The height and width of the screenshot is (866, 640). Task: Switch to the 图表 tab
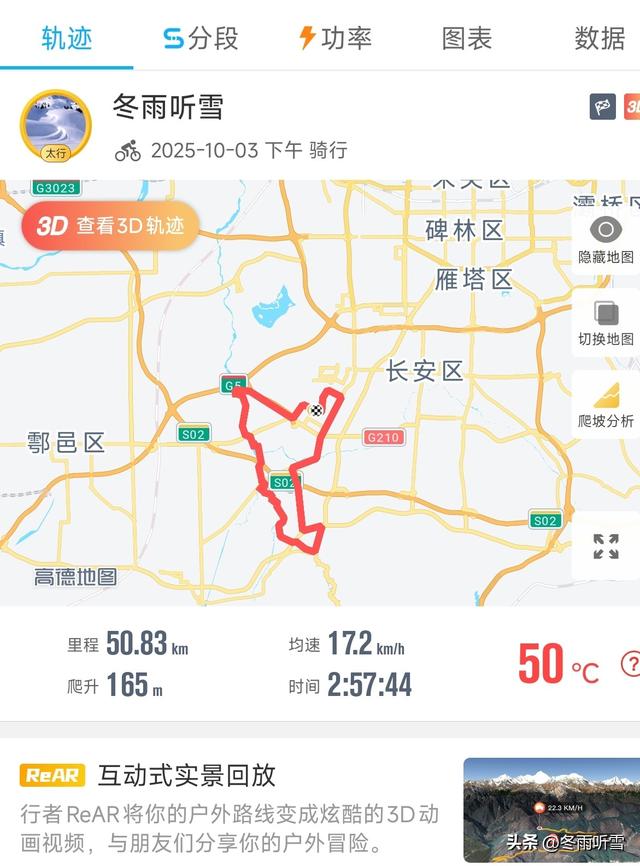tap(467, 38)
